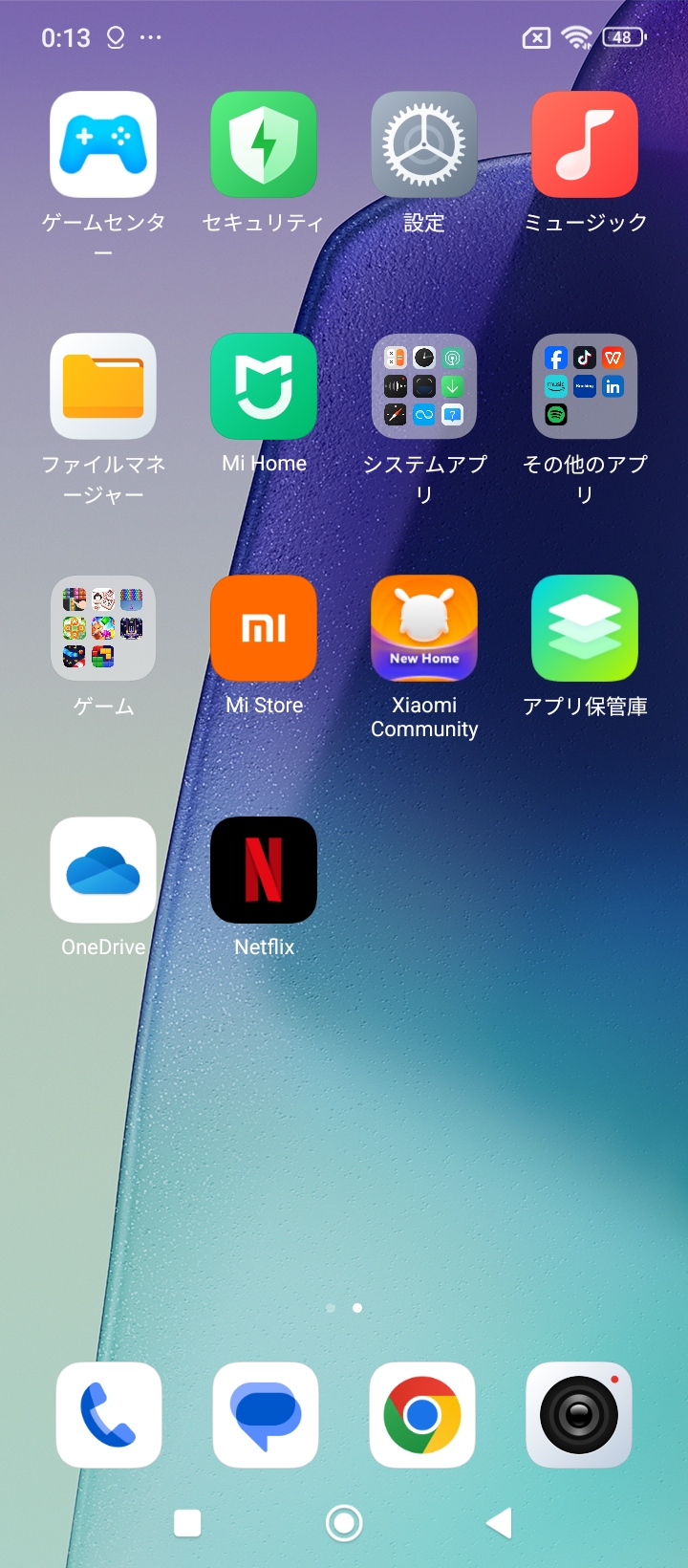Open the ゲームセンター app
Screen dimensions: 688x1568
[103, 144]
